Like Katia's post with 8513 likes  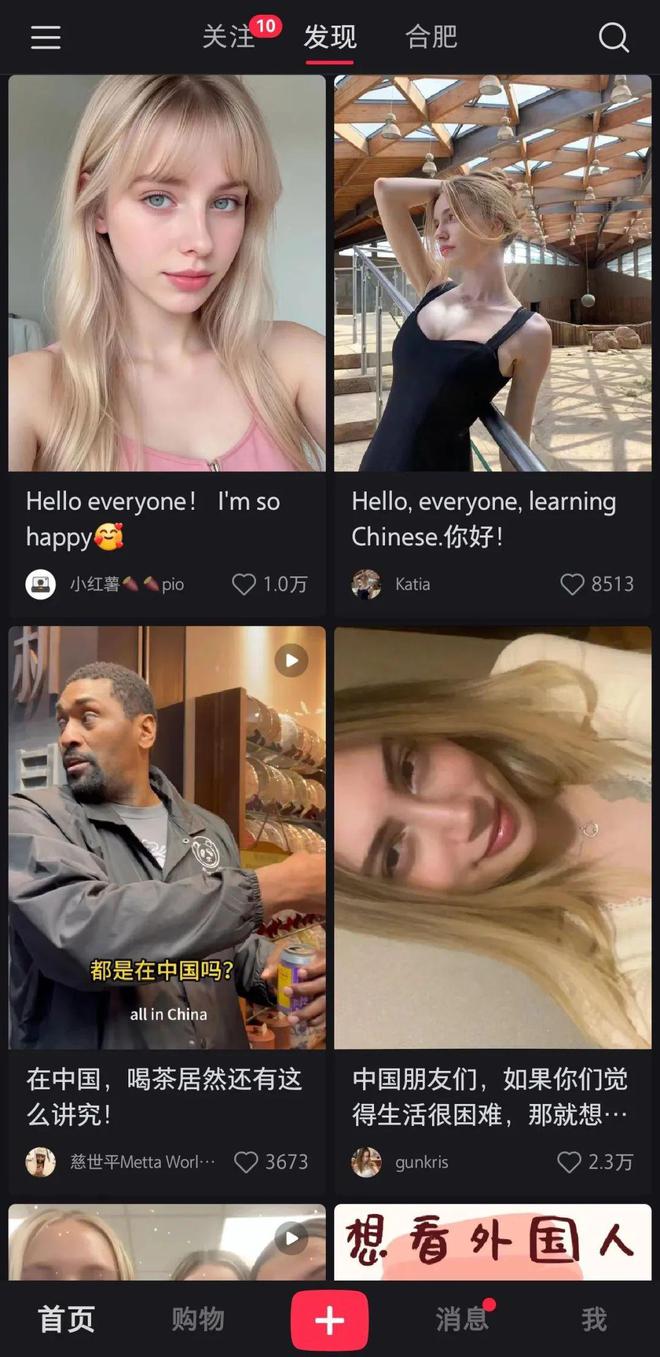571,584
